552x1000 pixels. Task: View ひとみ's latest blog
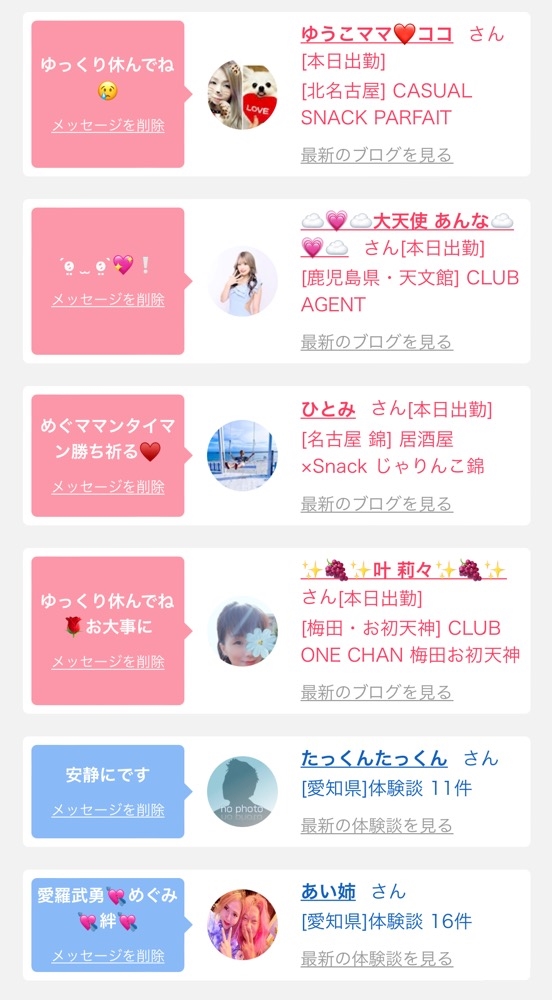click(x=377, y=504)
